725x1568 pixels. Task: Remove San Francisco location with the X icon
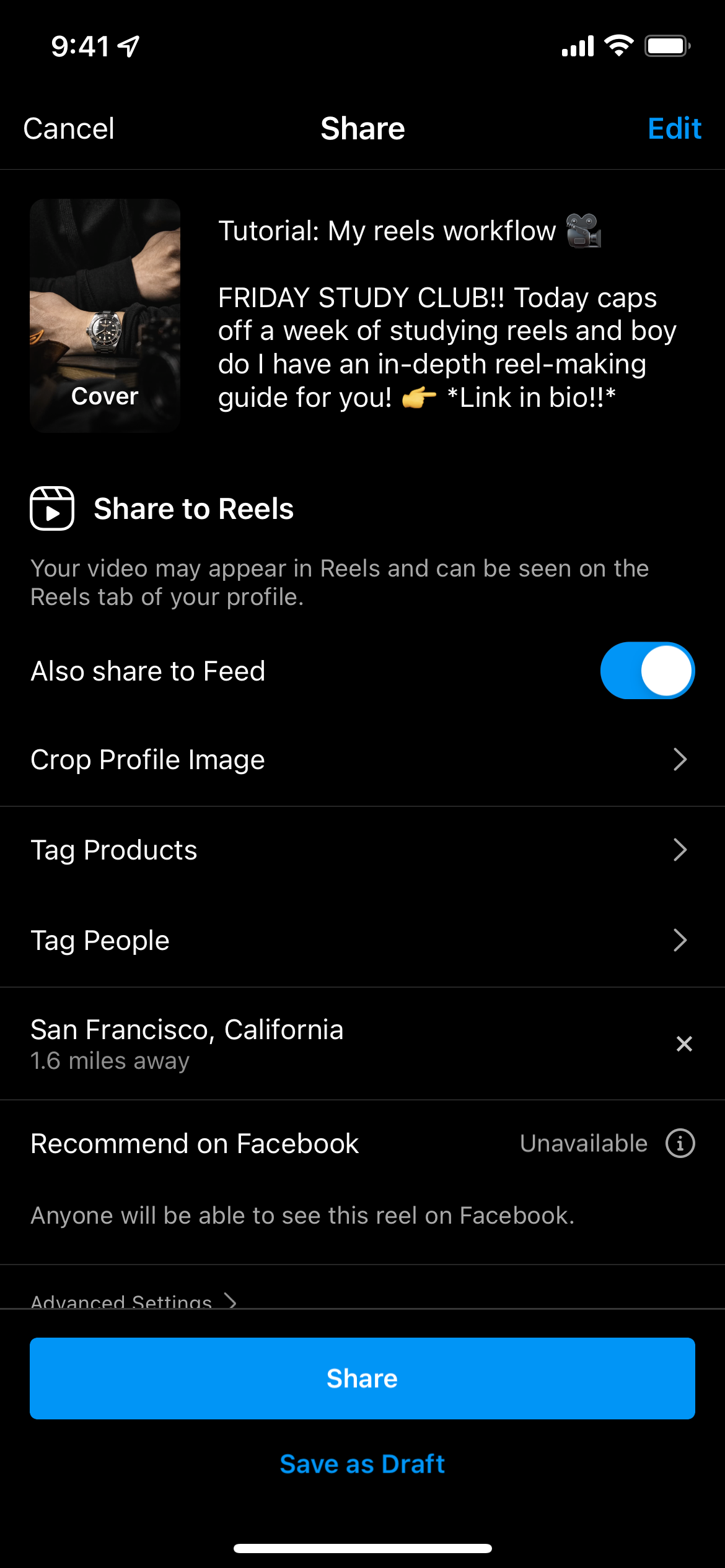pos(684,1043)
